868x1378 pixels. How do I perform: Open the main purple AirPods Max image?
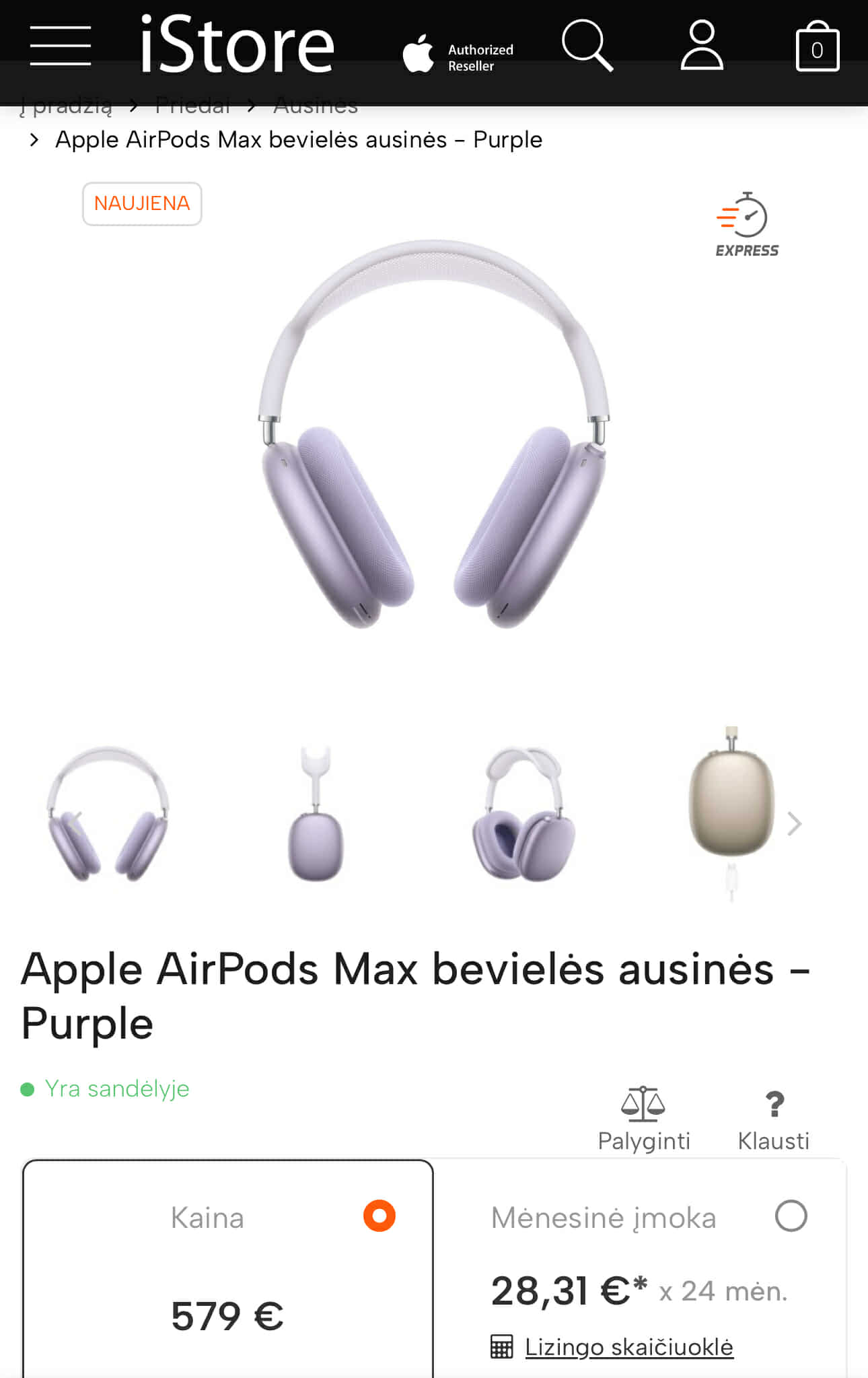434,434
